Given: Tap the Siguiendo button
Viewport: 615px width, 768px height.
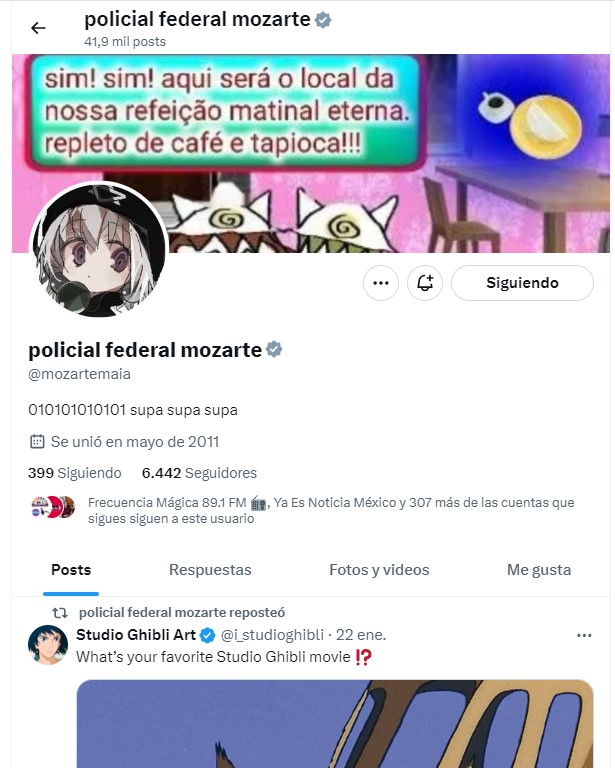Looking at the screenshot, I should (522, 283).
